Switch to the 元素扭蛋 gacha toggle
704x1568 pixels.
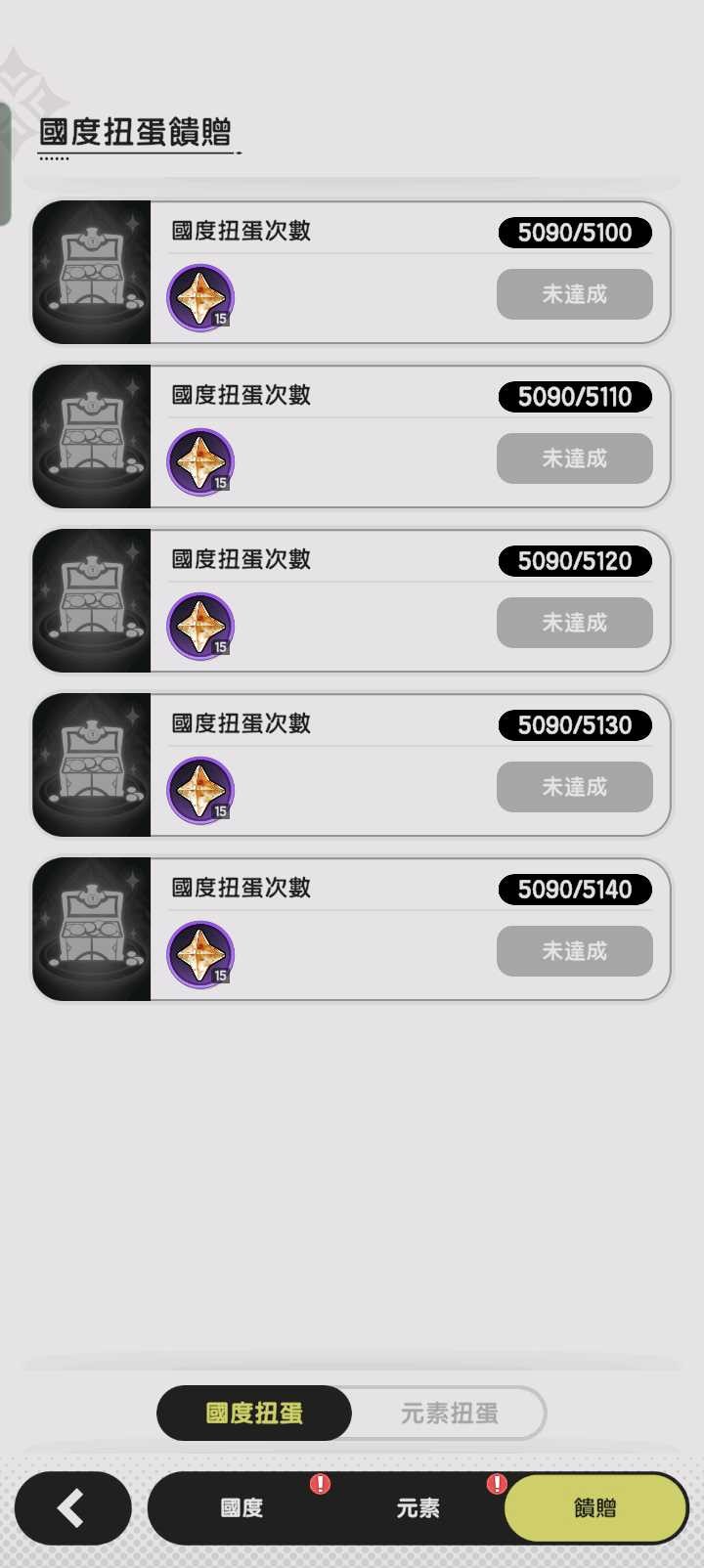tap(449, 1413)
